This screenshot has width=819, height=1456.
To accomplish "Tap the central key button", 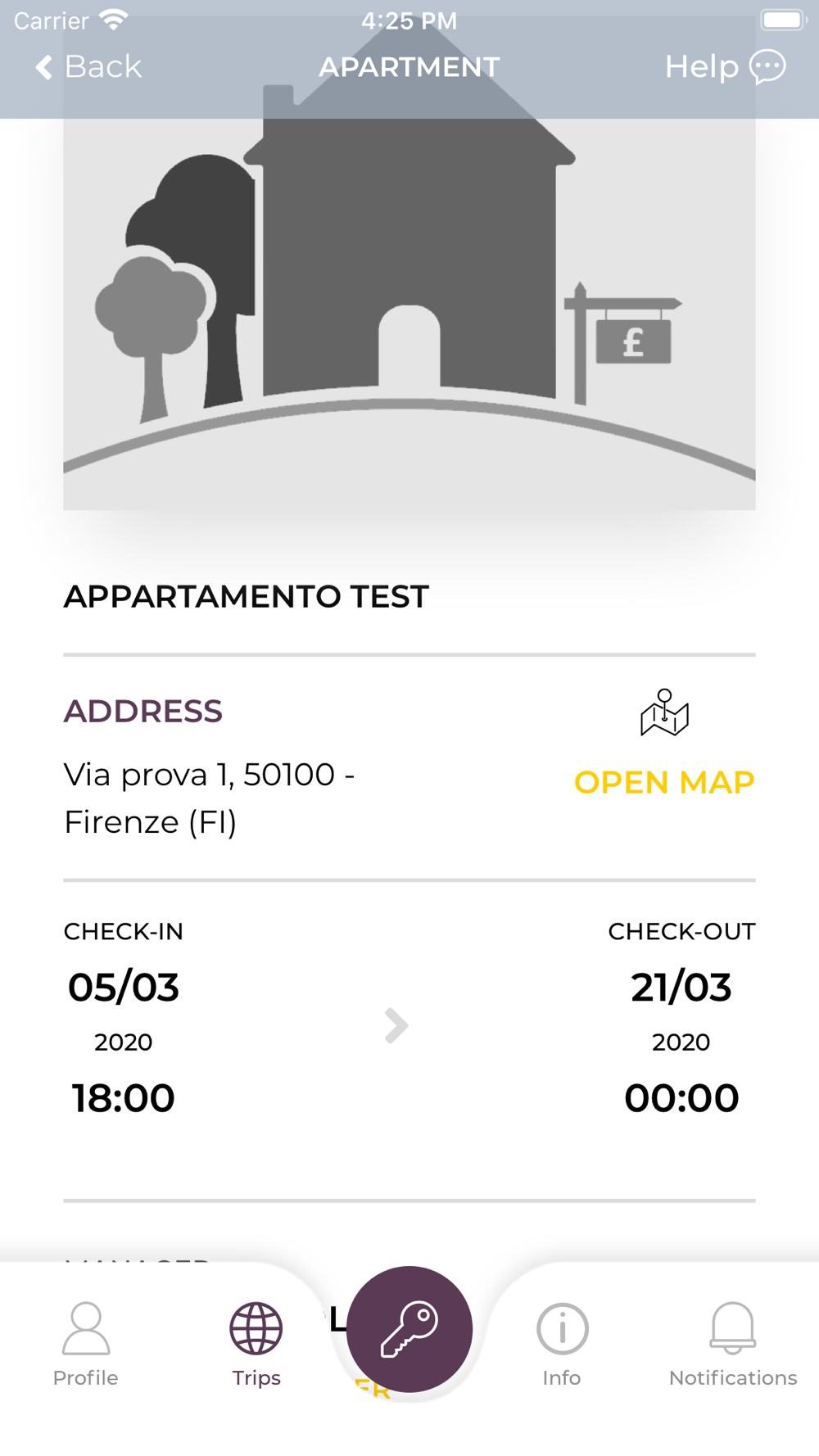I will point(409,1329).
